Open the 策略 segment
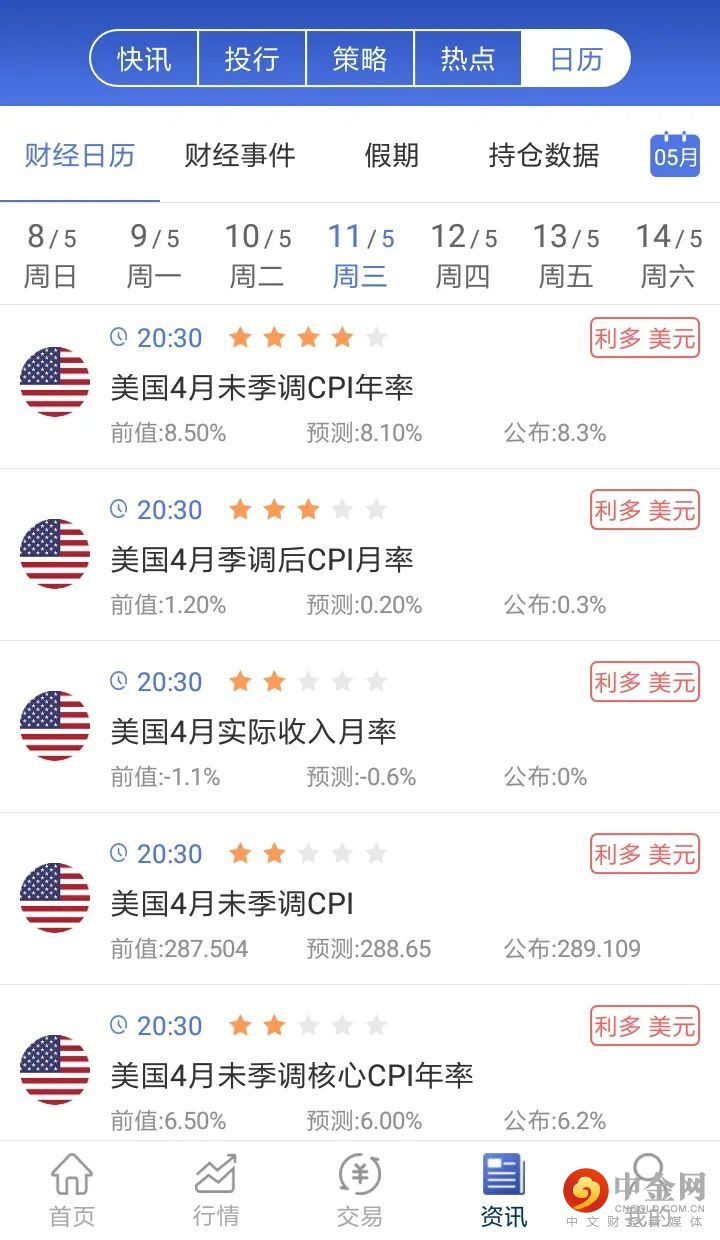Viewport: 720px width, 1240px height. tap(360, 59)
